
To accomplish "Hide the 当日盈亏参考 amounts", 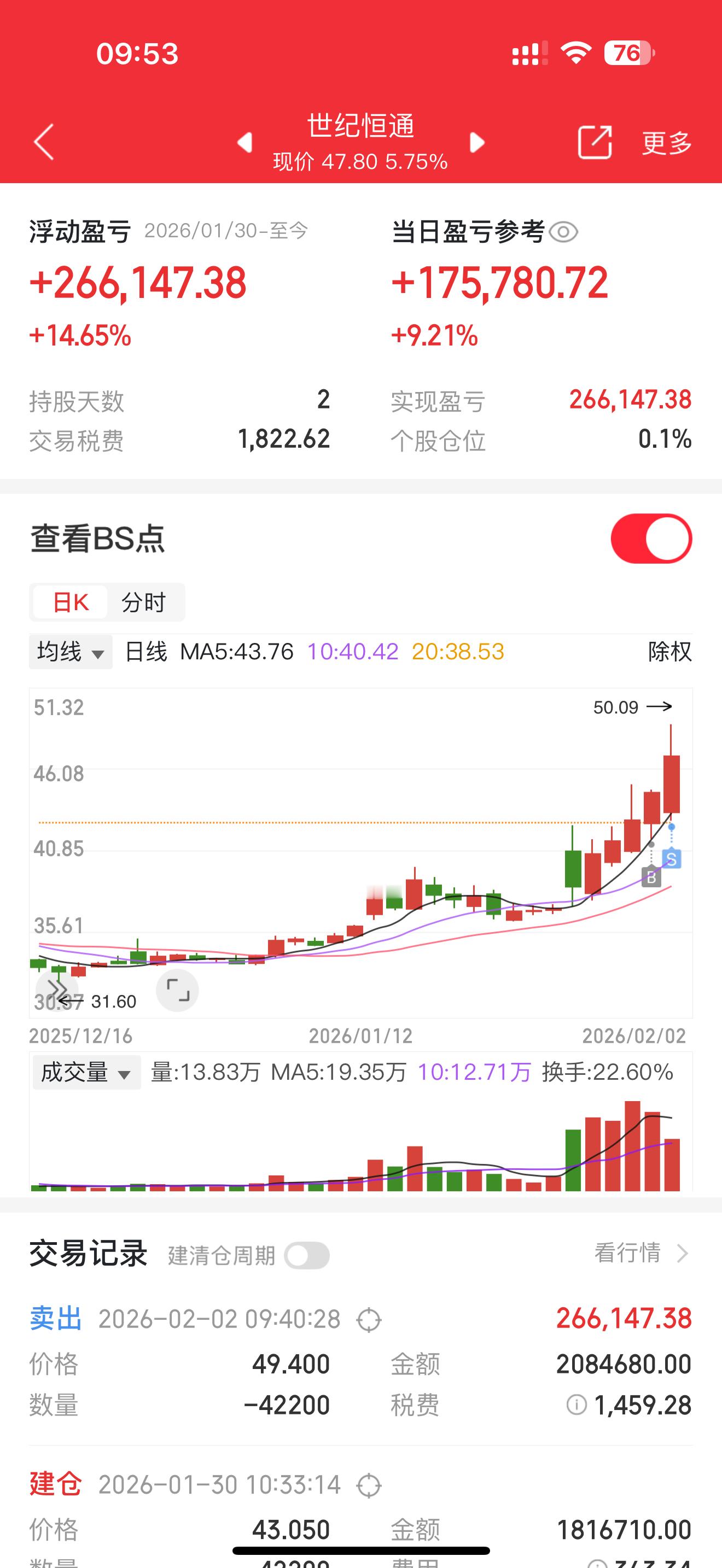I will click(x=563, y=232).
